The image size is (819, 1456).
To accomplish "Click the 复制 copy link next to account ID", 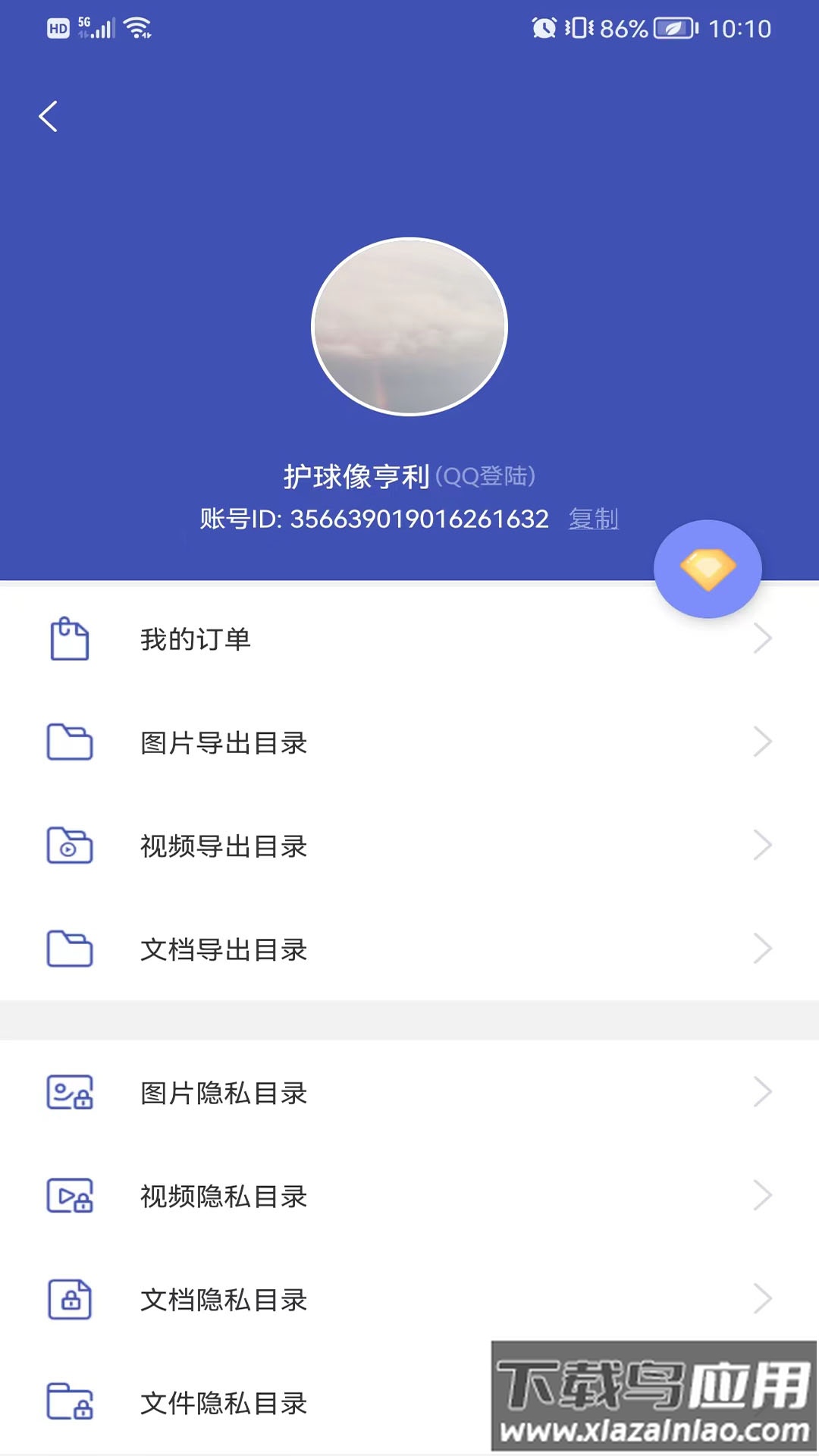I will click(x=594, y=519).
